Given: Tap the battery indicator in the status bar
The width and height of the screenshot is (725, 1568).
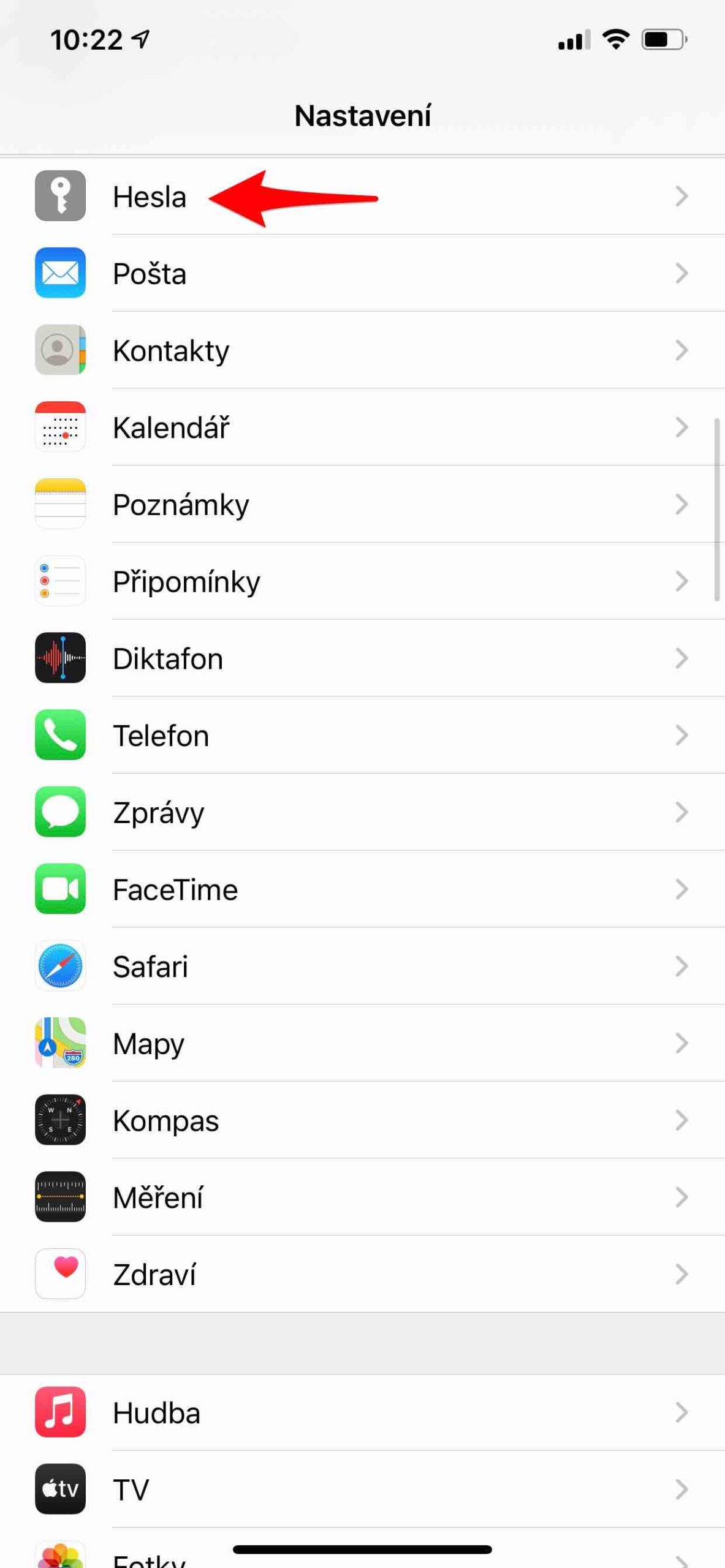Looking at the screenshot, I should pyautogui.click(x=664, y=39).
